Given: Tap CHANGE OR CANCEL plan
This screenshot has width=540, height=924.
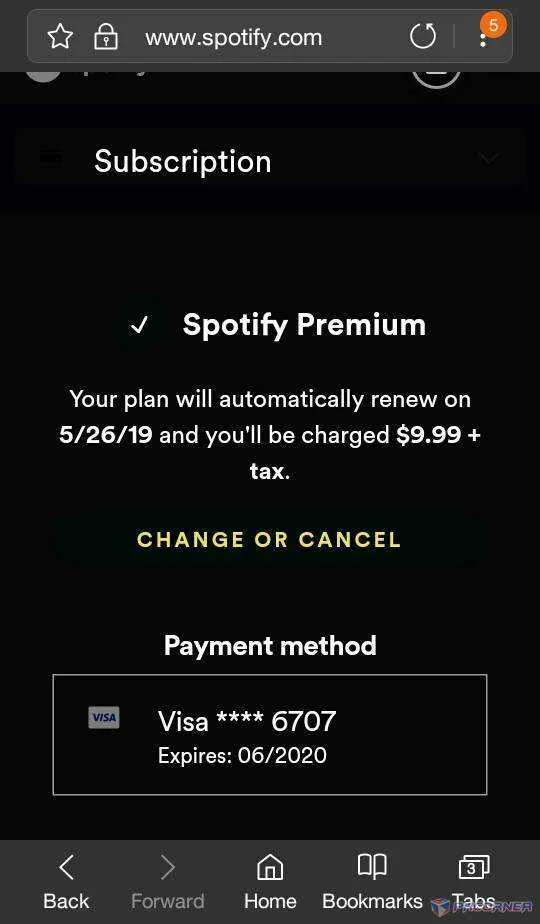Looking at the screenshot, I should pyautogui.click(x=269, y=540).
